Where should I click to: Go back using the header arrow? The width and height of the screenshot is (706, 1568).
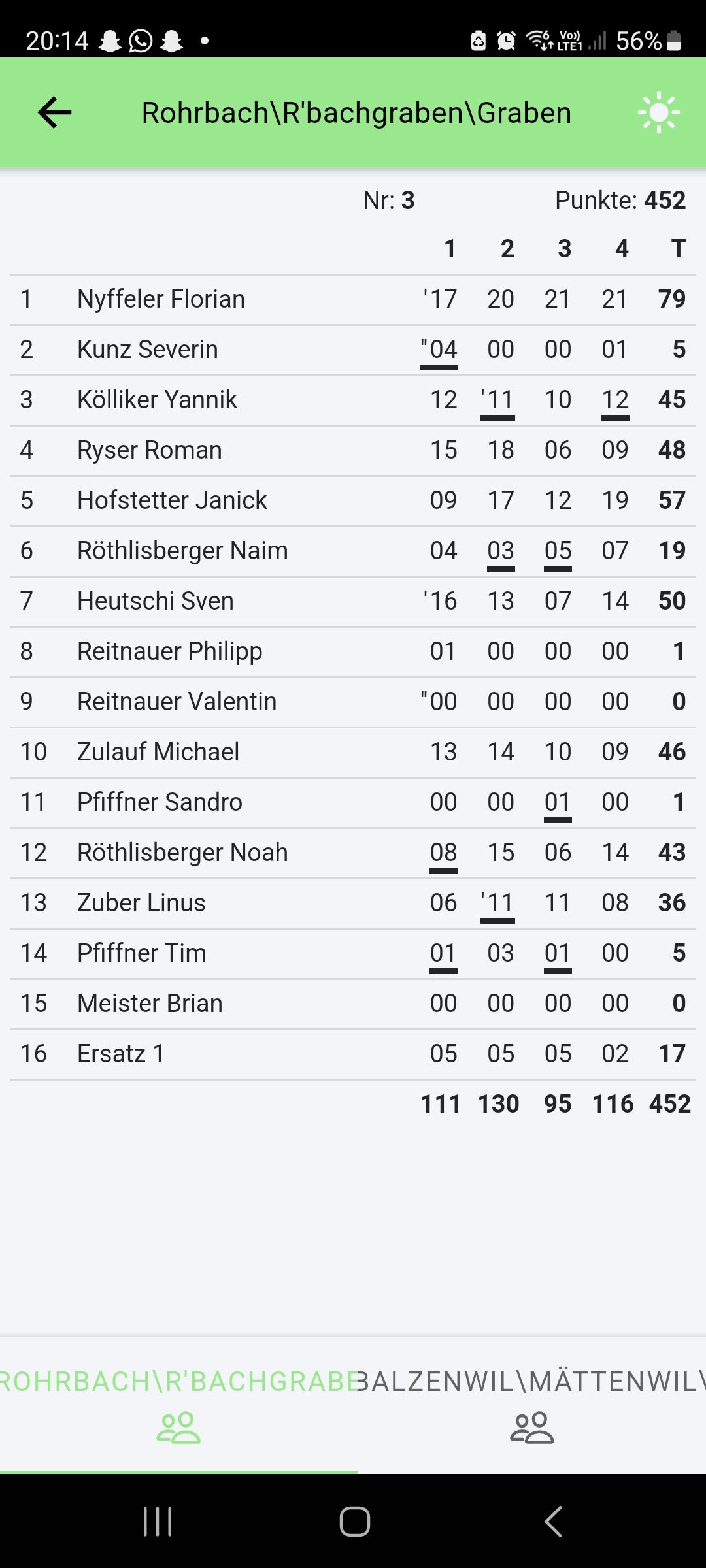coord(55,112)
